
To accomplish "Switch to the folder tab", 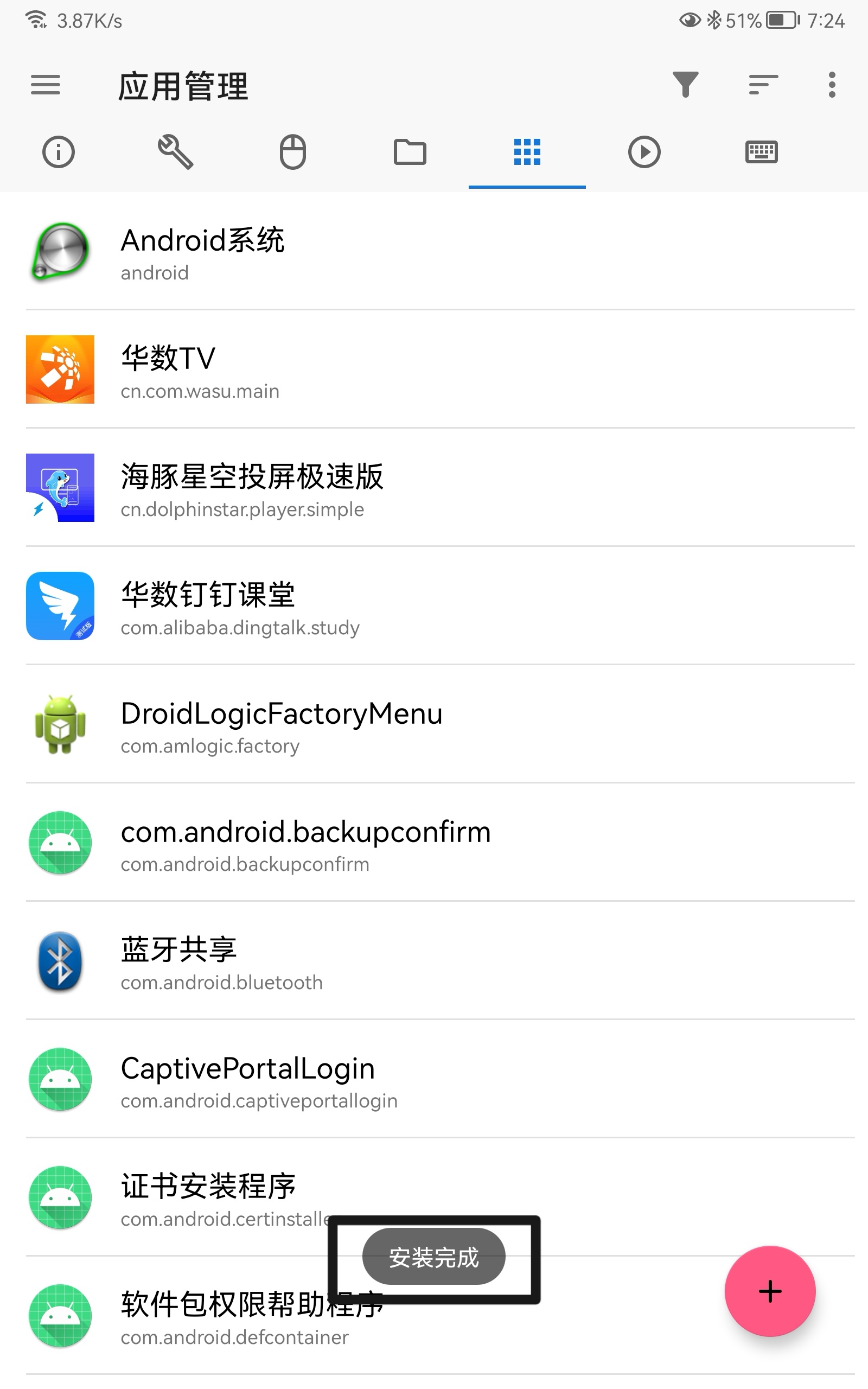I will point(409,152).
